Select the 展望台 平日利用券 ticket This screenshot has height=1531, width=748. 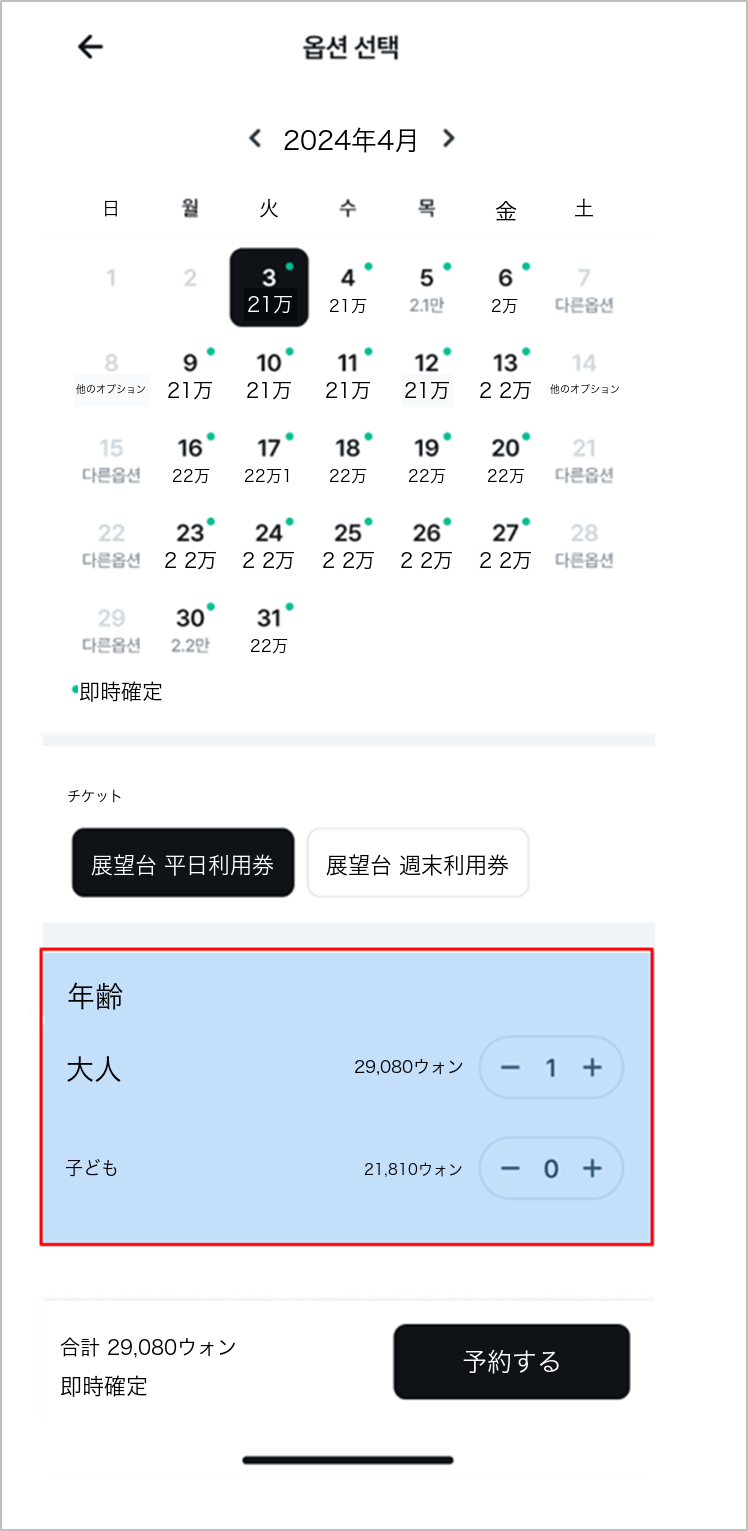183,863
